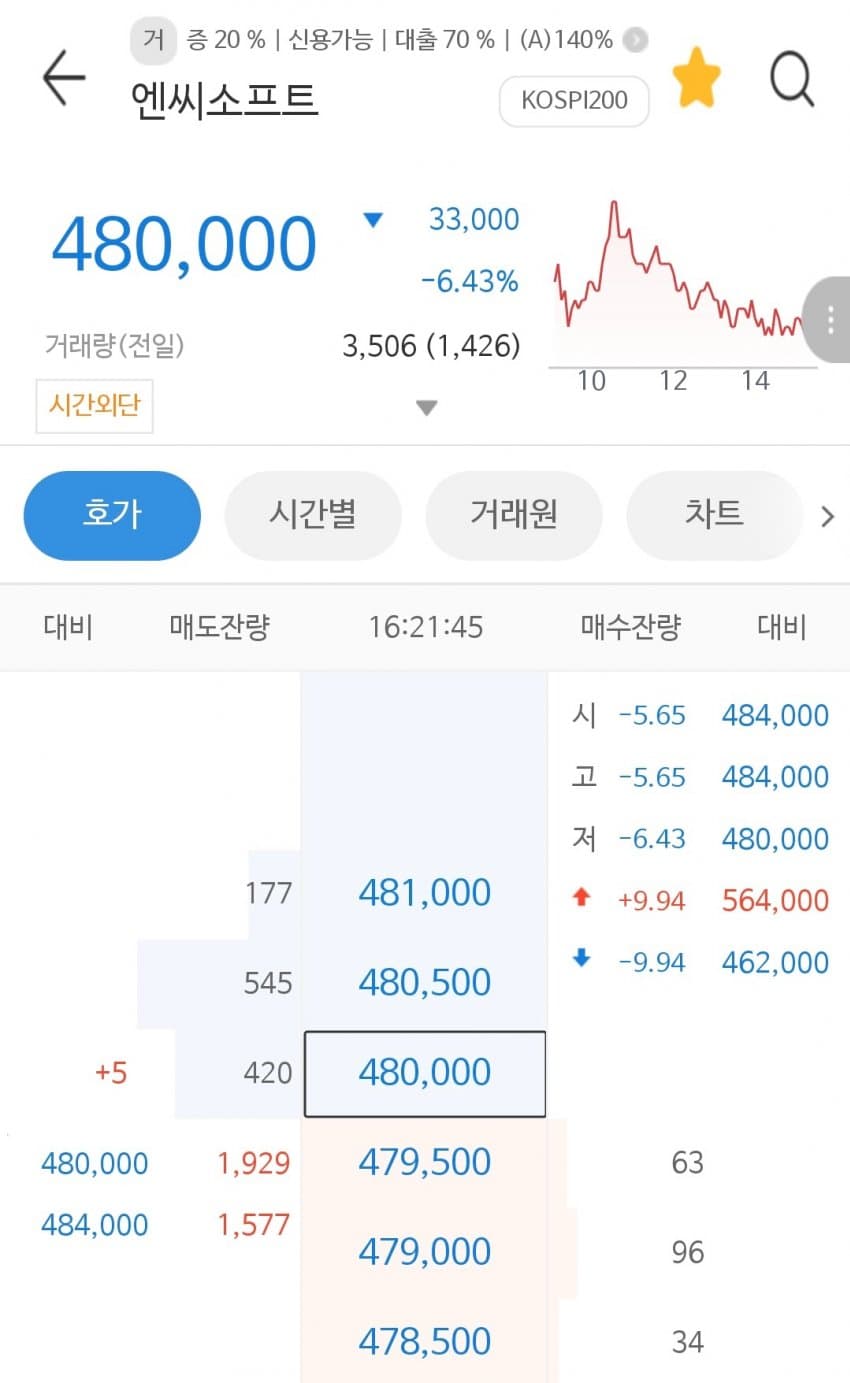This screenshot has width=850, height=1383.
Task: Select the 481,000 ask price
Action: pyautogui.click(x=425, y=893)
